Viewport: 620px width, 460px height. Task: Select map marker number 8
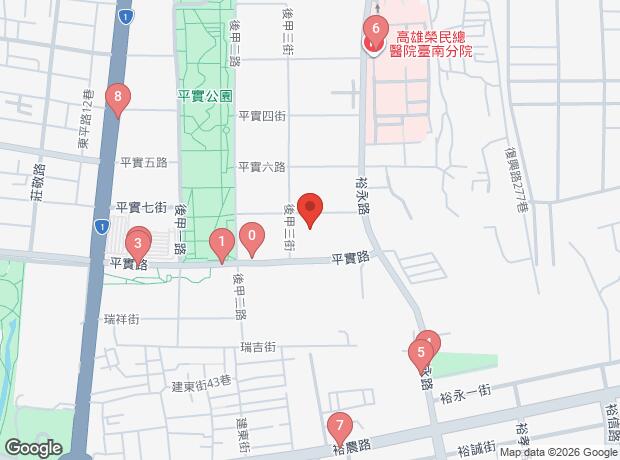coord(119,98)
